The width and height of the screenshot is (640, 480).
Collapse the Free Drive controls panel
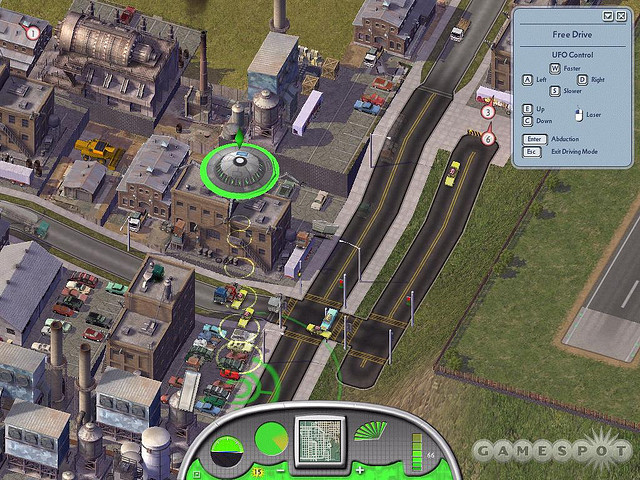pyautogui.click(x=608, y=17)
